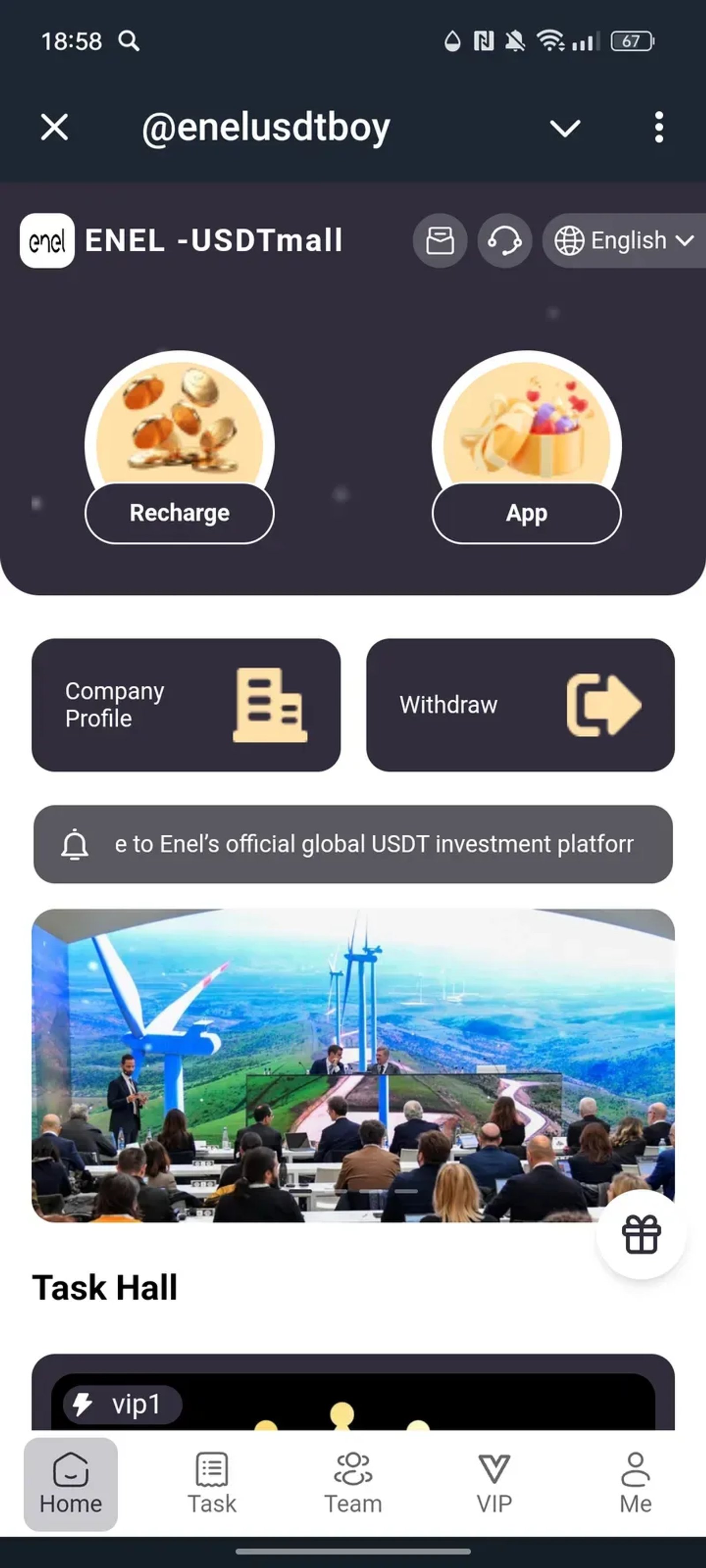Open the mailbox messages icon
This screenshot has height=1568, width=706.
[440, 241]
